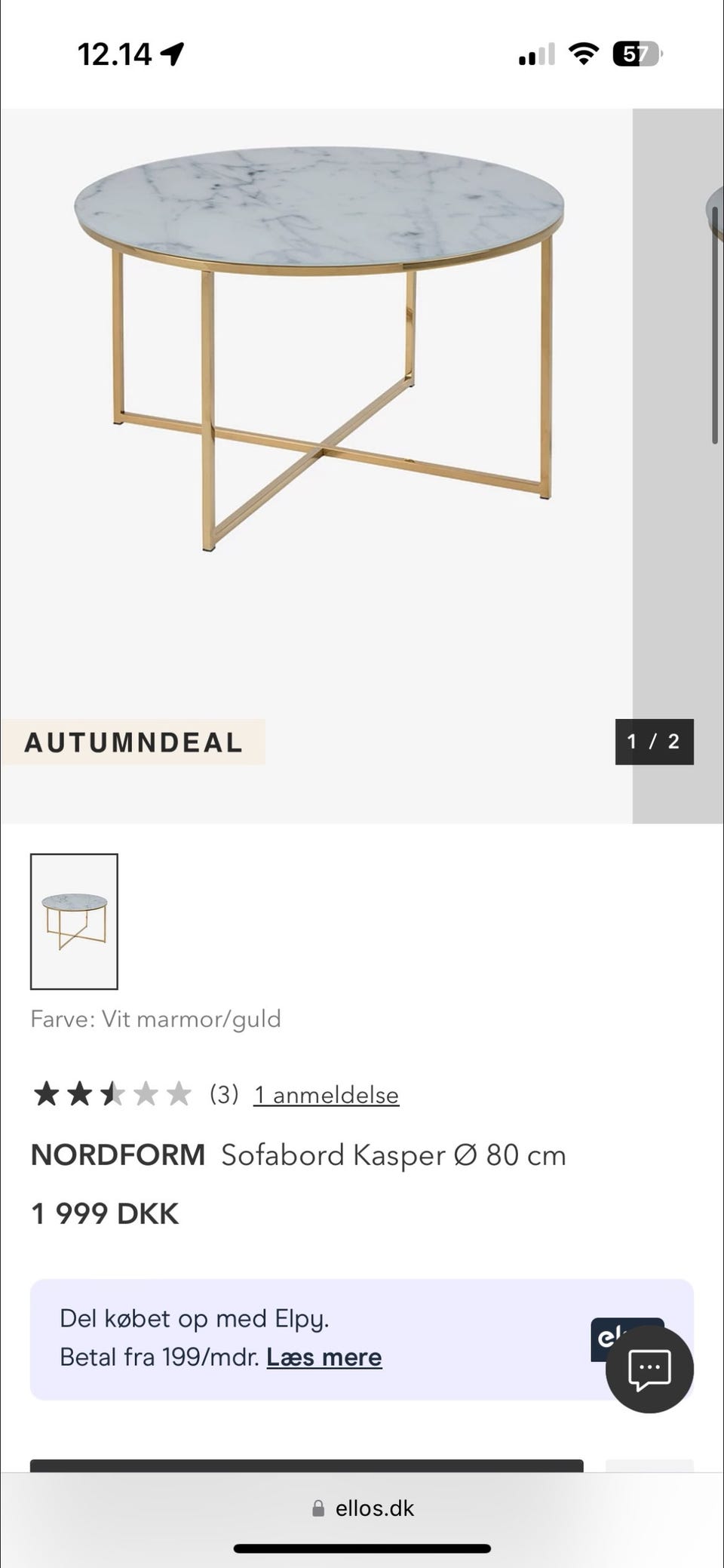Screen dimensions: 724x1568
Task: Tap the 1 / 2 image counter to advance
Action: [654, 742]
